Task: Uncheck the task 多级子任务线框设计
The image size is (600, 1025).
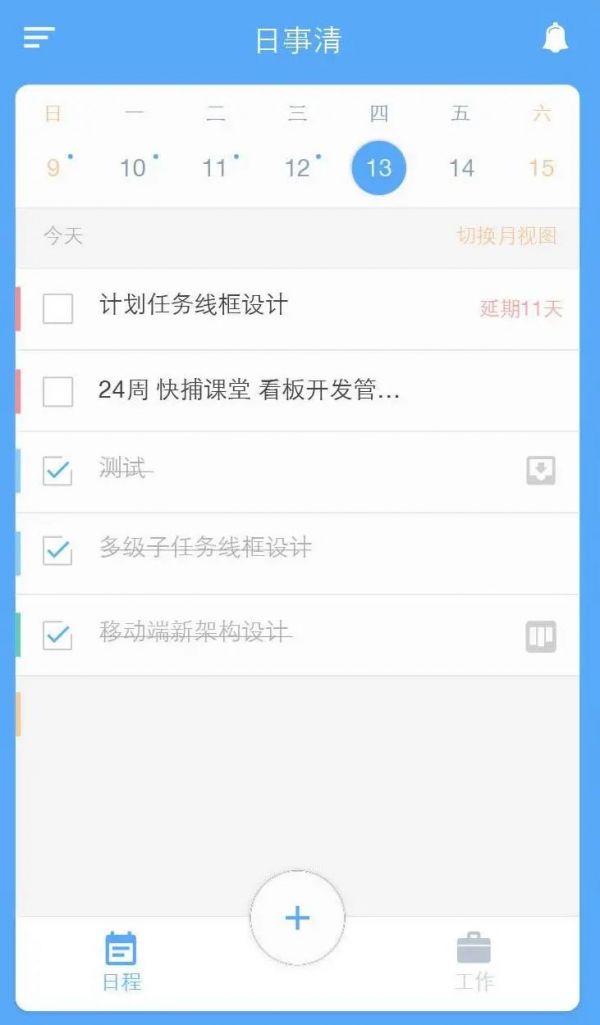Action: 58,551
